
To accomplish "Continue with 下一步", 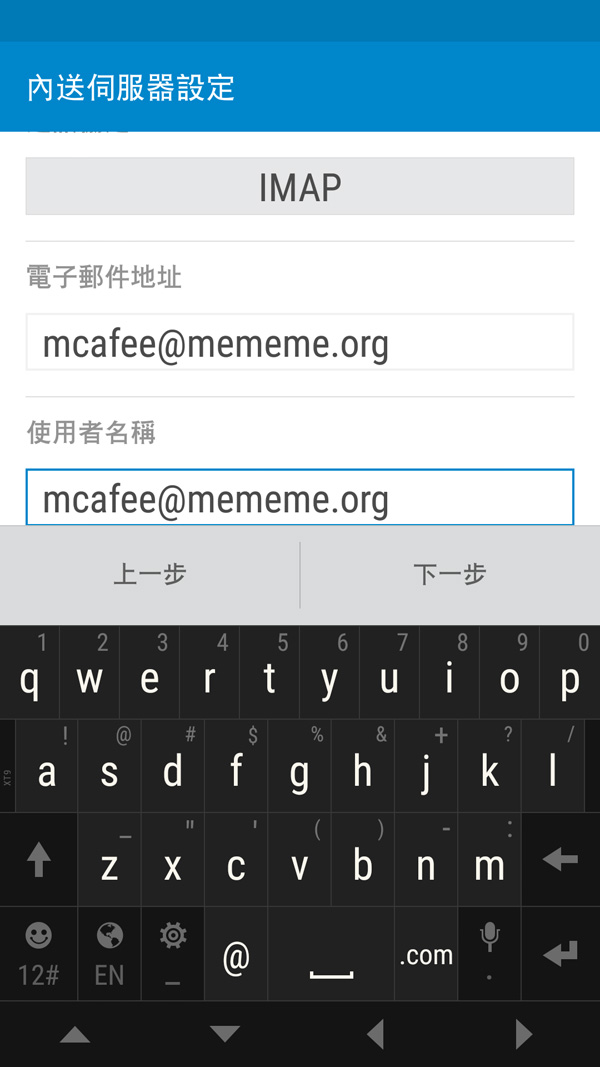I will [x=450, y=574].
